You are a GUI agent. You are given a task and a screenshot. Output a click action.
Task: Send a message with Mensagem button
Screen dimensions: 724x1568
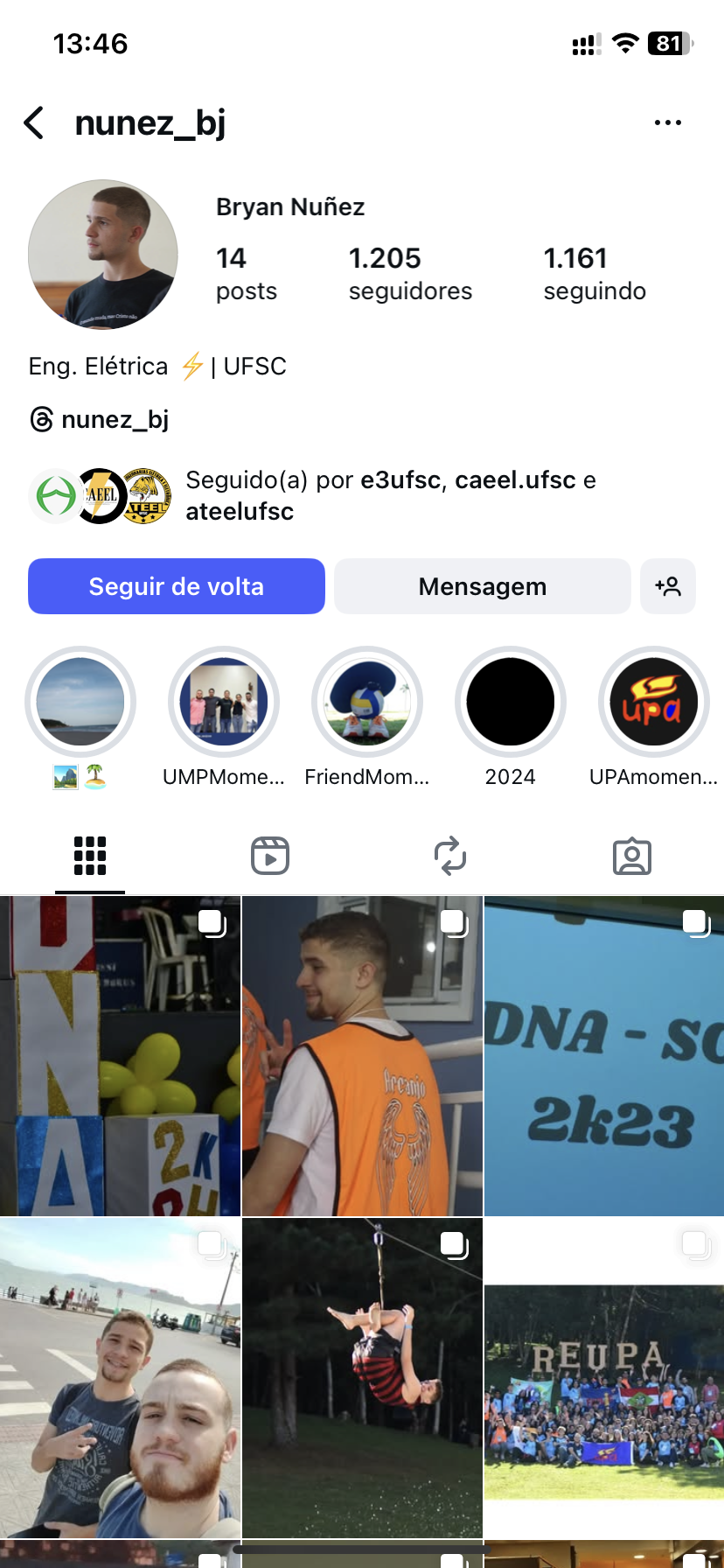tap(482, 586)
